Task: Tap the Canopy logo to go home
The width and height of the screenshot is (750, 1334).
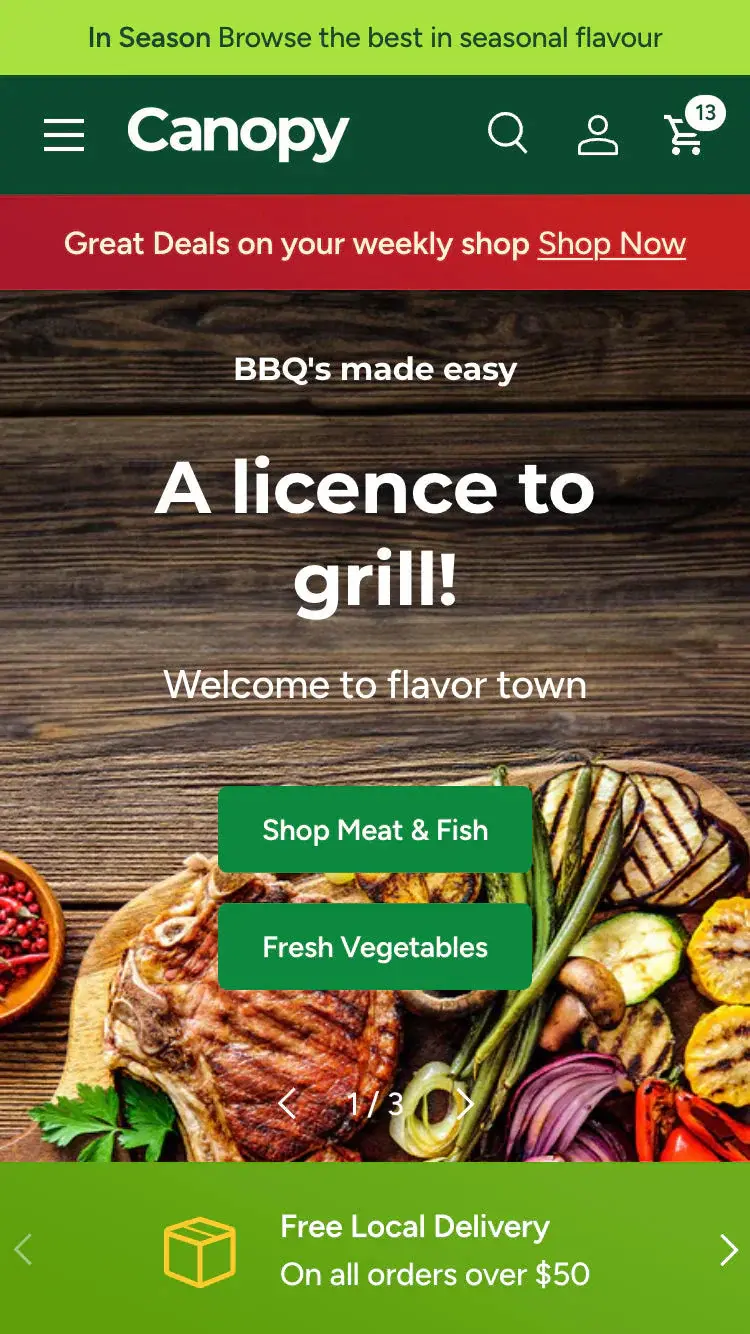Action: coord(238,133)
